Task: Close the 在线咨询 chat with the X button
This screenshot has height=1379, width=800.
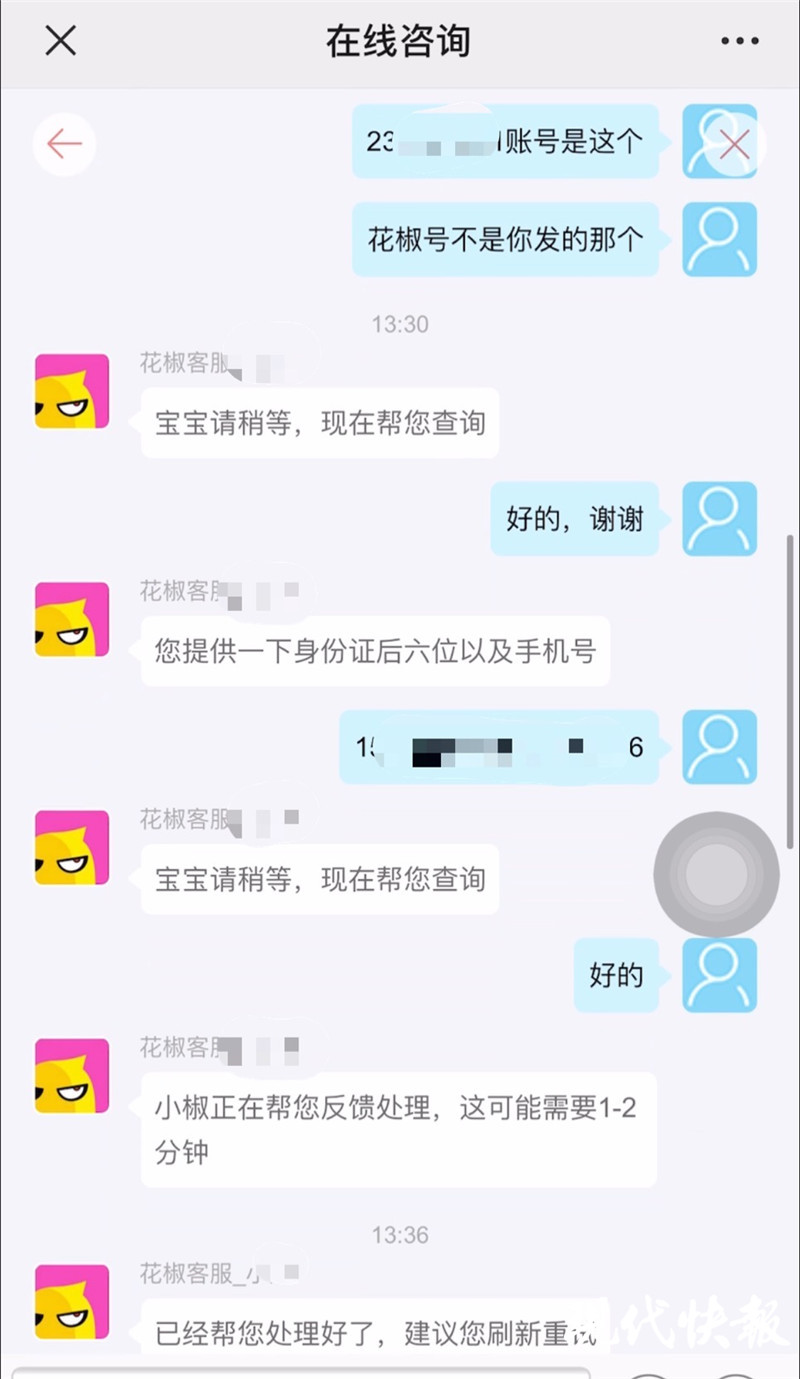Action: (60, 40)
